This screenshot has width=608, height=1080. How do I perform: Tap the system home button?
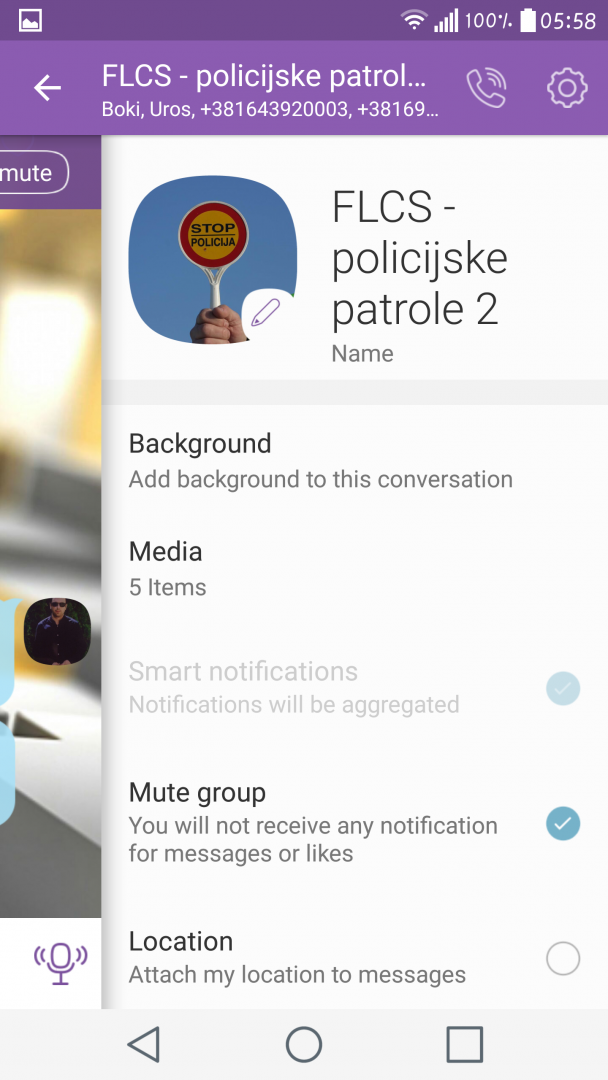point(304,1044)
